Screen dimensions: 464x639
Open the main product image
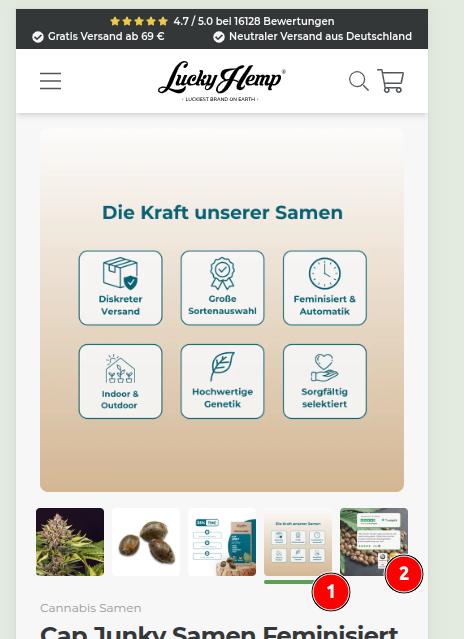[x=222, y=310]
